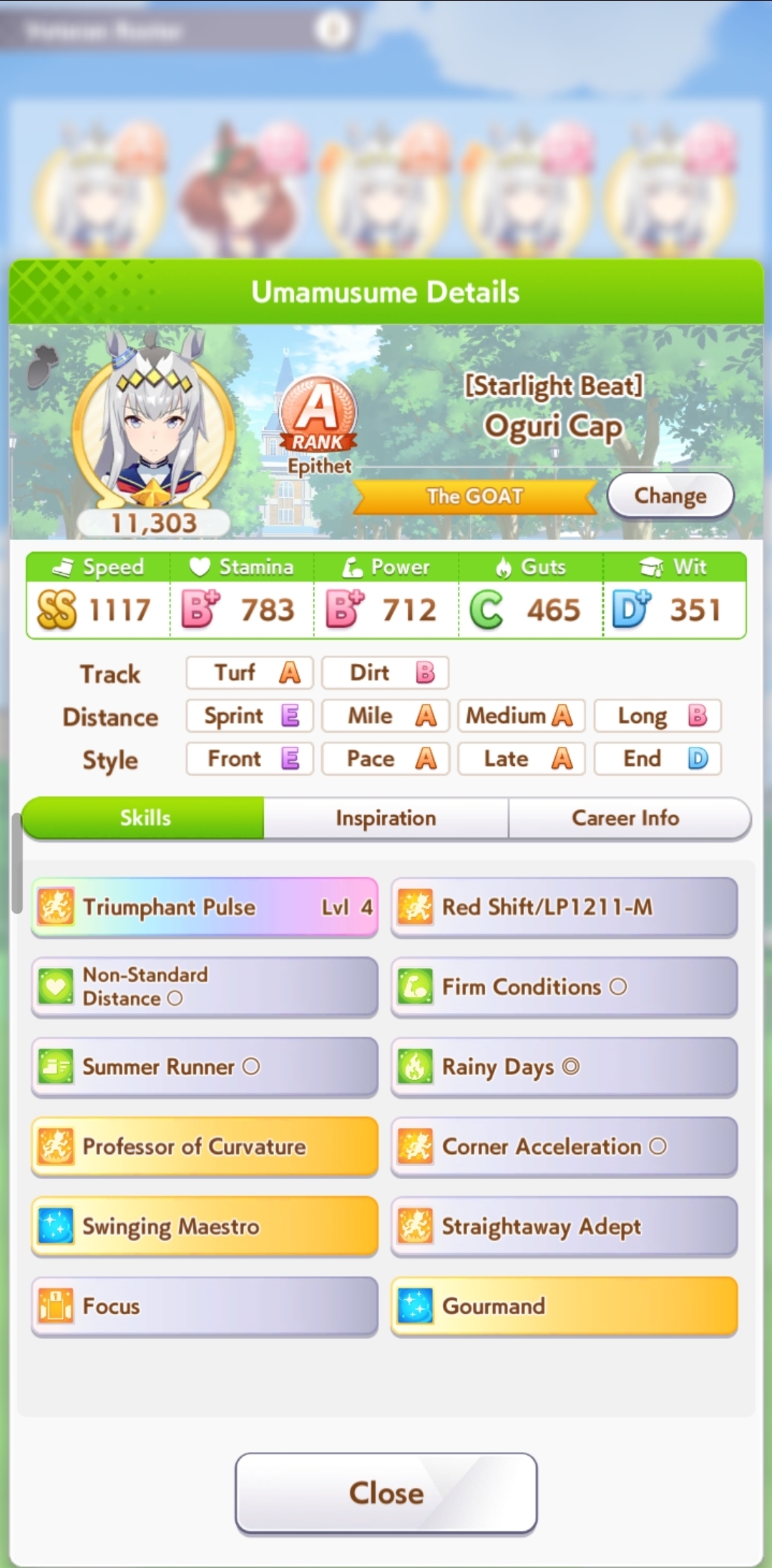
Task: Open Corner Acceleration skill details
Action: click(x=564, y=1147)
